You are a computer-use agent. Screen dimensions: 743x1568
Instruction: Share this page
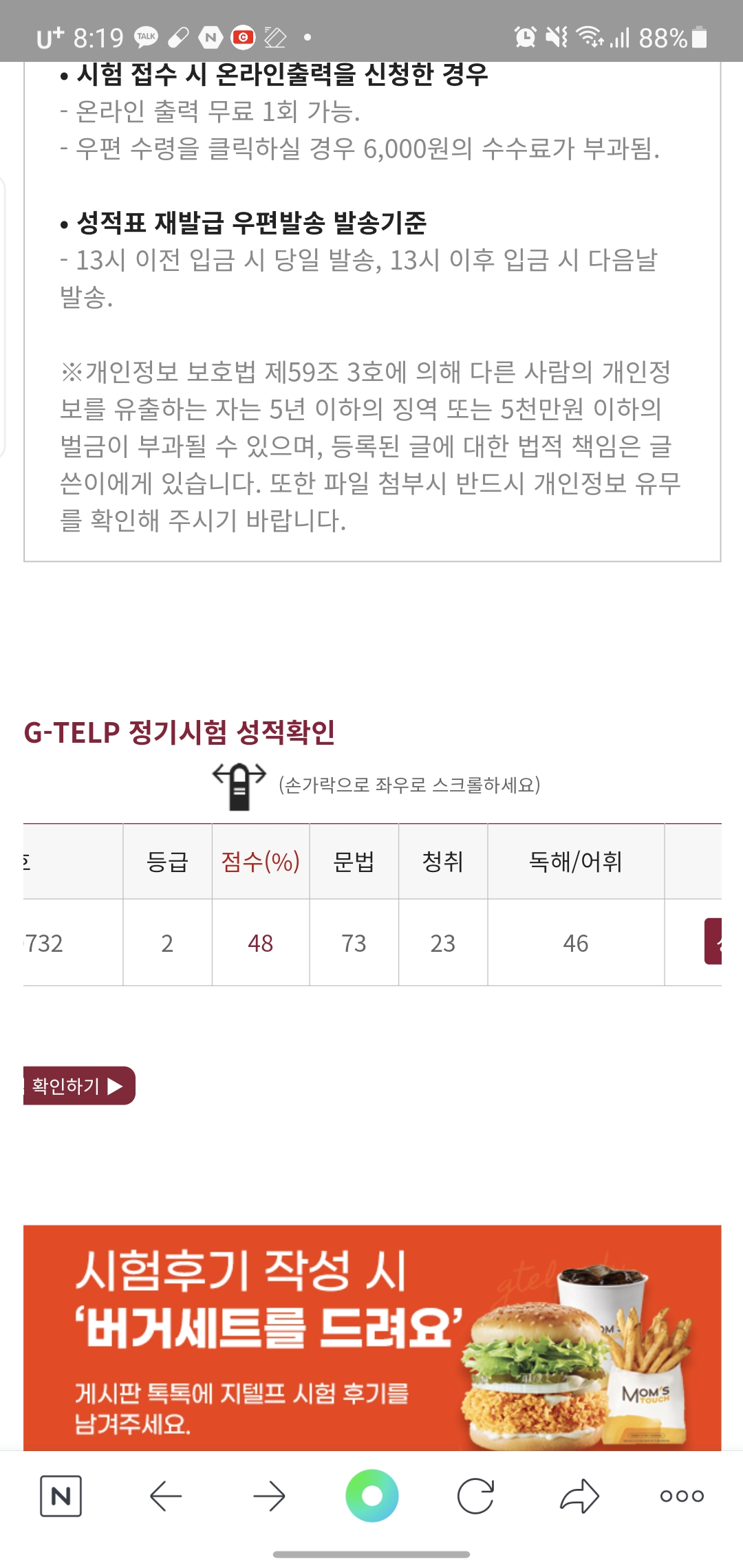(579, 1496)
